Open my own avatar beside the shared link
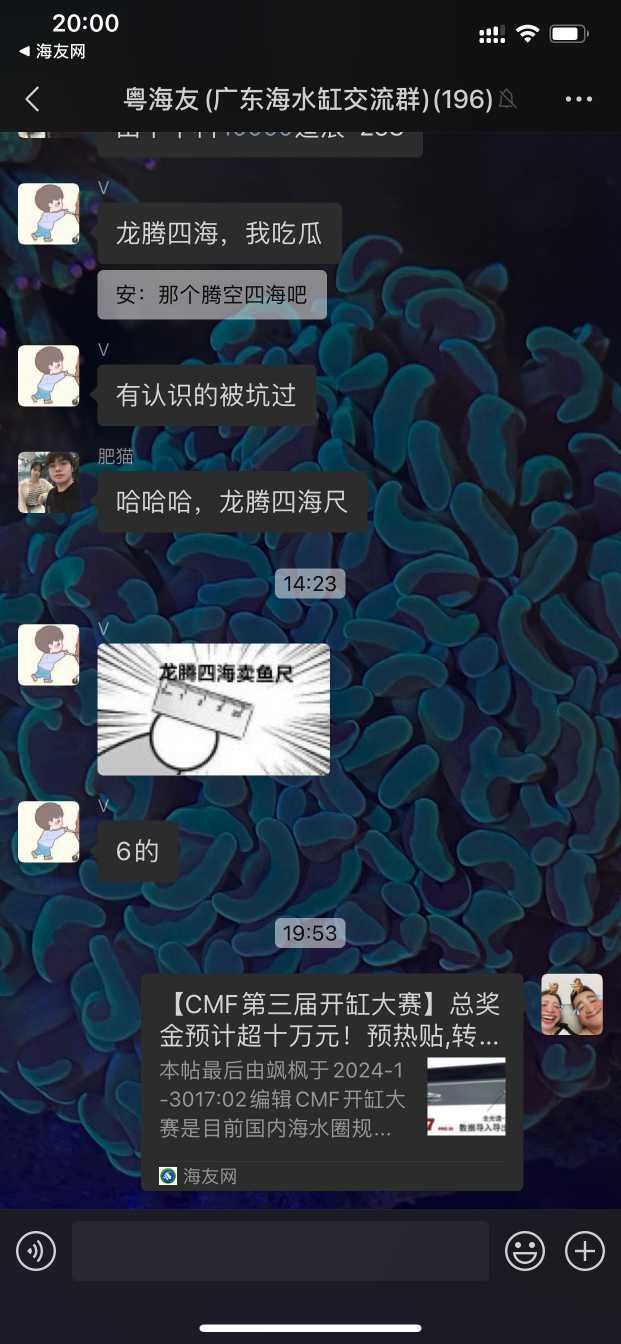This screenshot has height=1344, width=621. (572, 1004)
